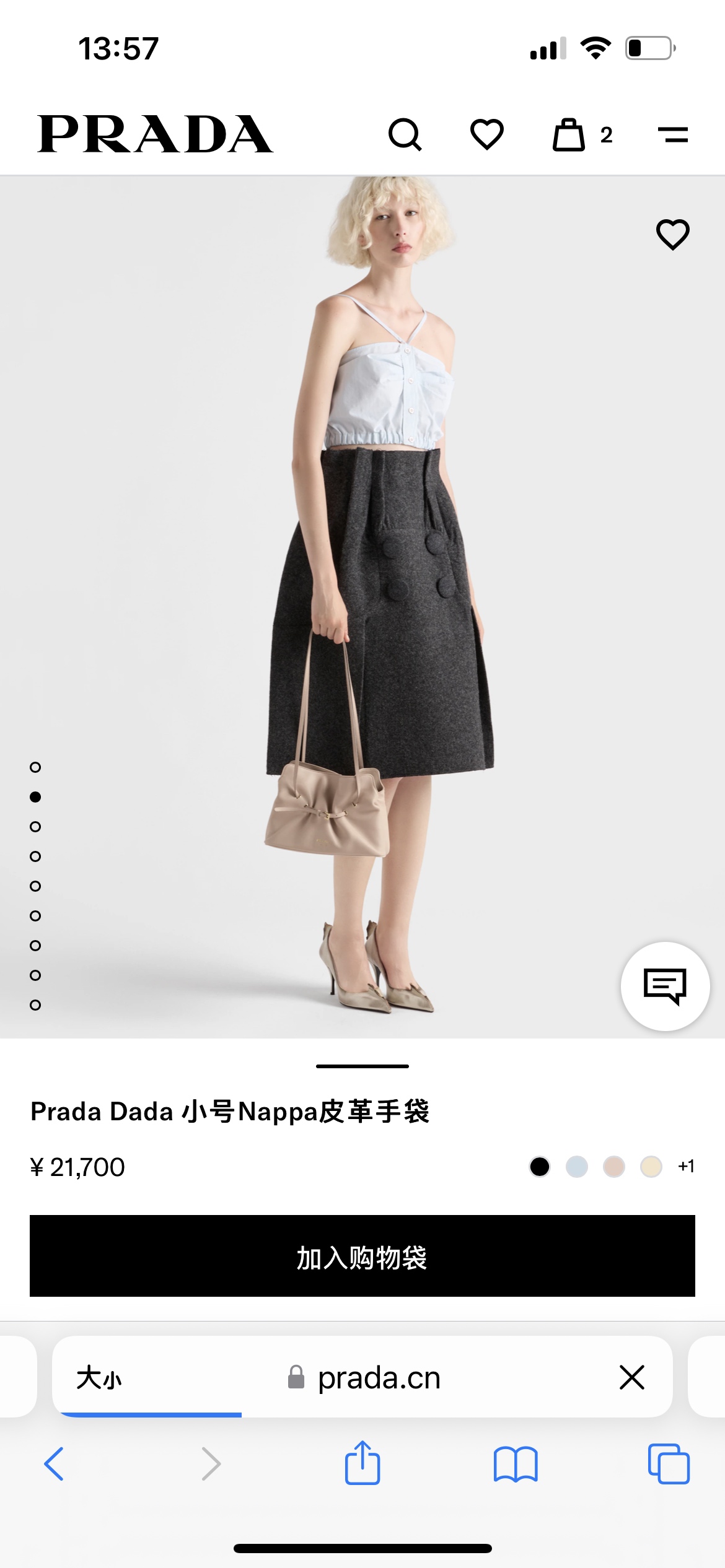The image size is (725, 1568).
Task: Open Safari bookmarks
Action: [x=516, y=1464]
